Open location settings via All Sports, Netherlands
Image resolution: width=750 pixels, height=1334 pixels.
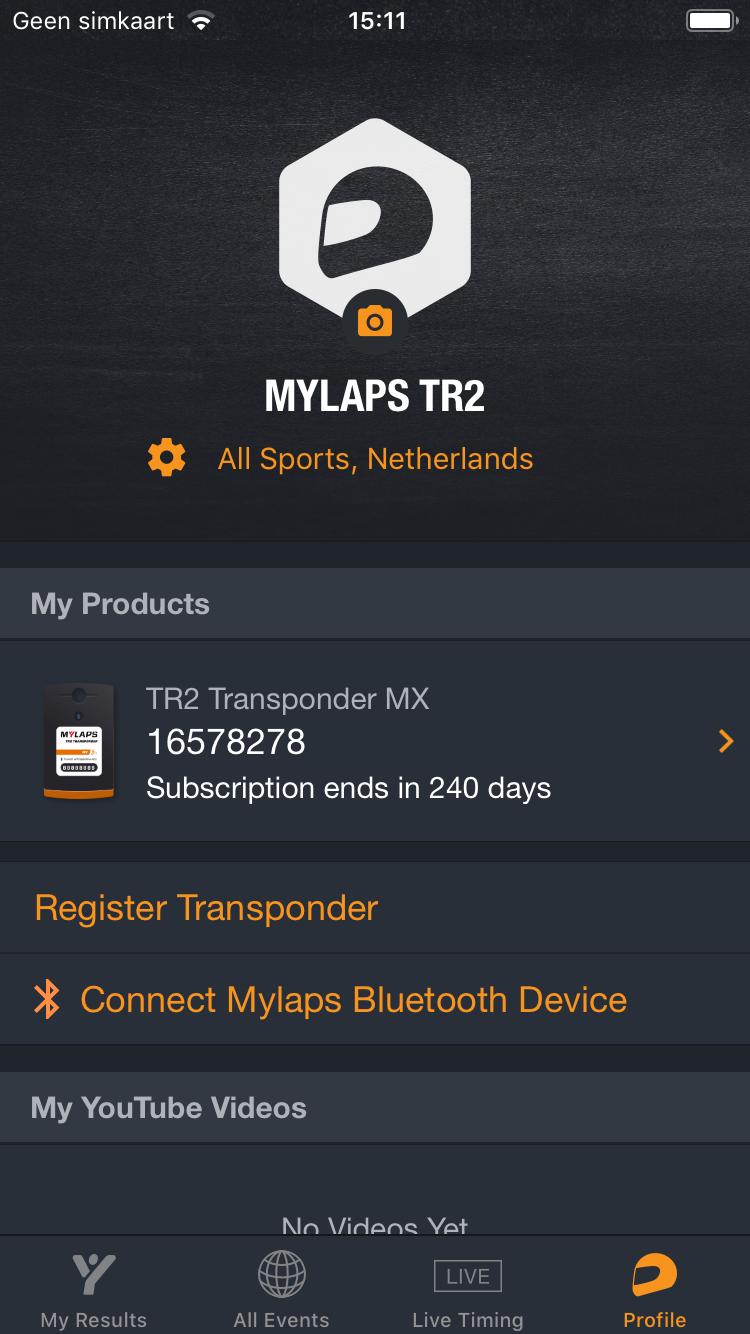[x=375, y=458]
